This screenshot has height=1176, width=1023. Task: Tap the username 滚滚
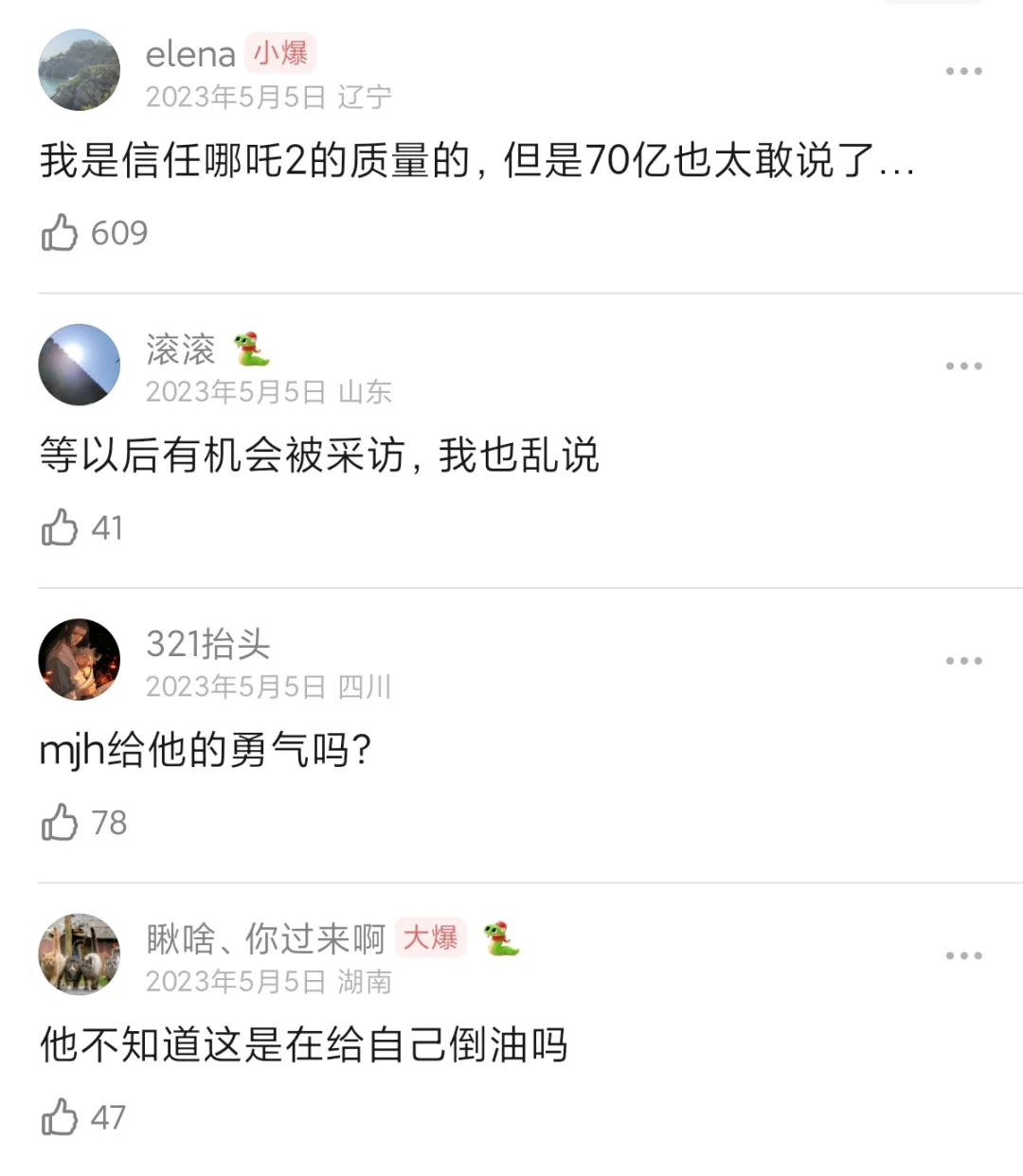(181, 349)
